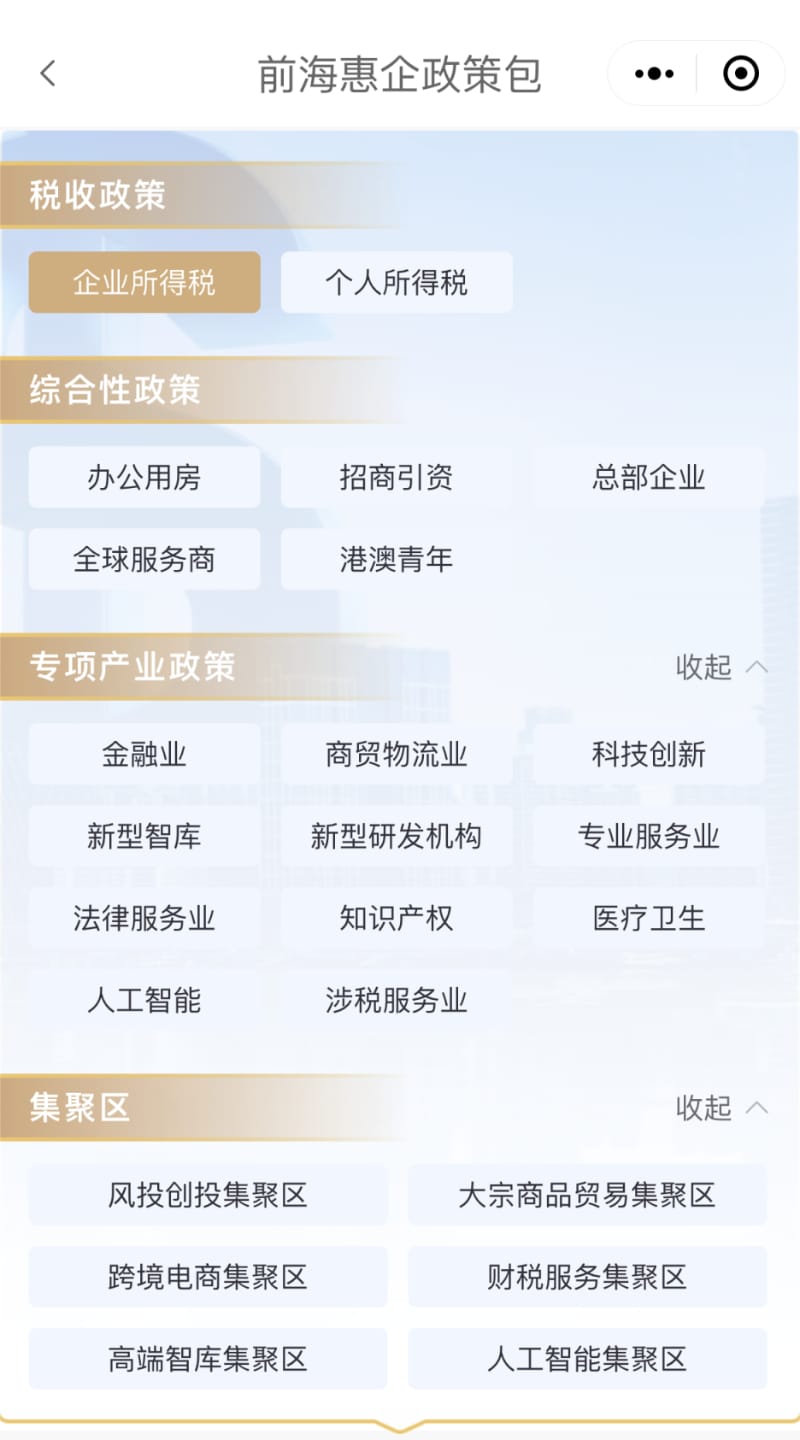The height and width of the screenshot is (1440, 800).
Task: Collapse the 集聚区 section
Action: pos(721,1108)
